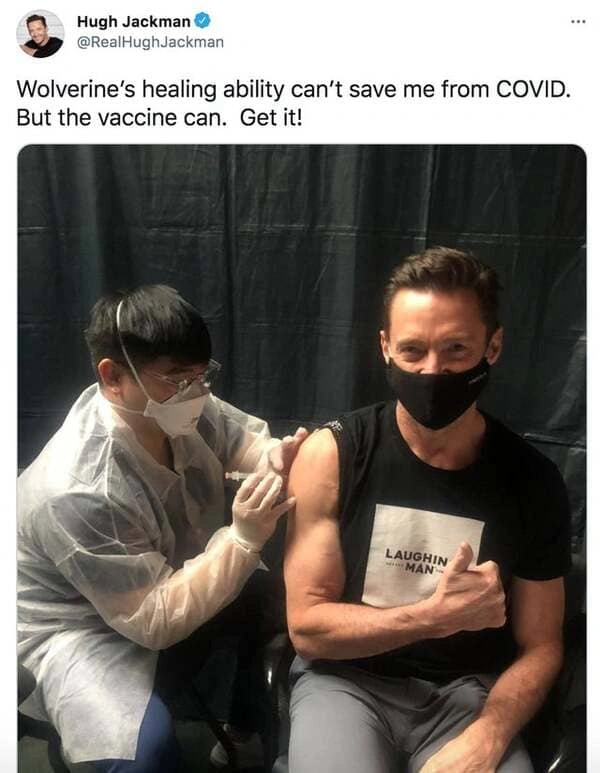
Task: Open the tweet's overflow menu
Action: pyautogui.click(x=578, y=22)
